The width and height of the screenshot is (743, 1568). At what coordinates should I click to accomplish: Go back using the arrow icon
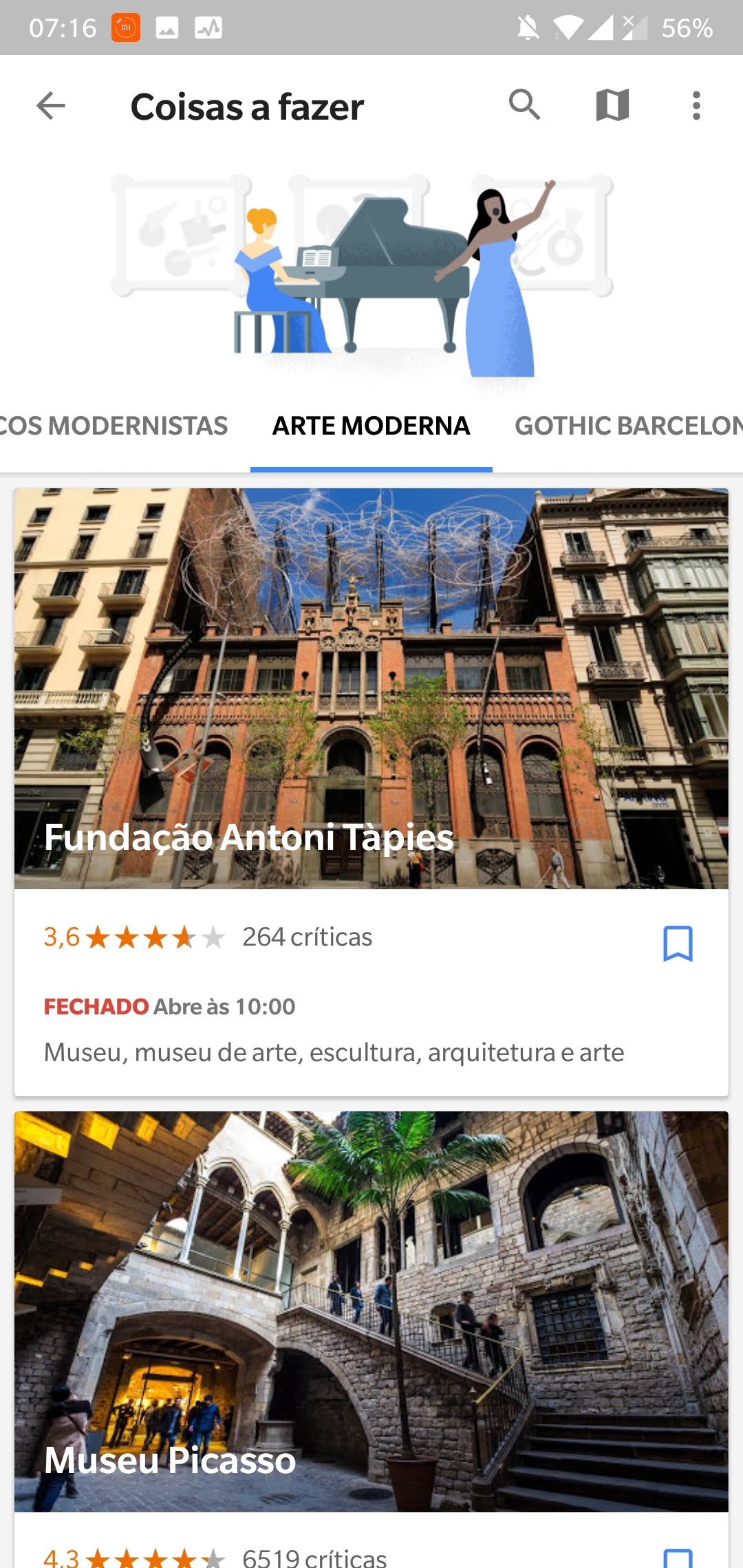(50, 106)
